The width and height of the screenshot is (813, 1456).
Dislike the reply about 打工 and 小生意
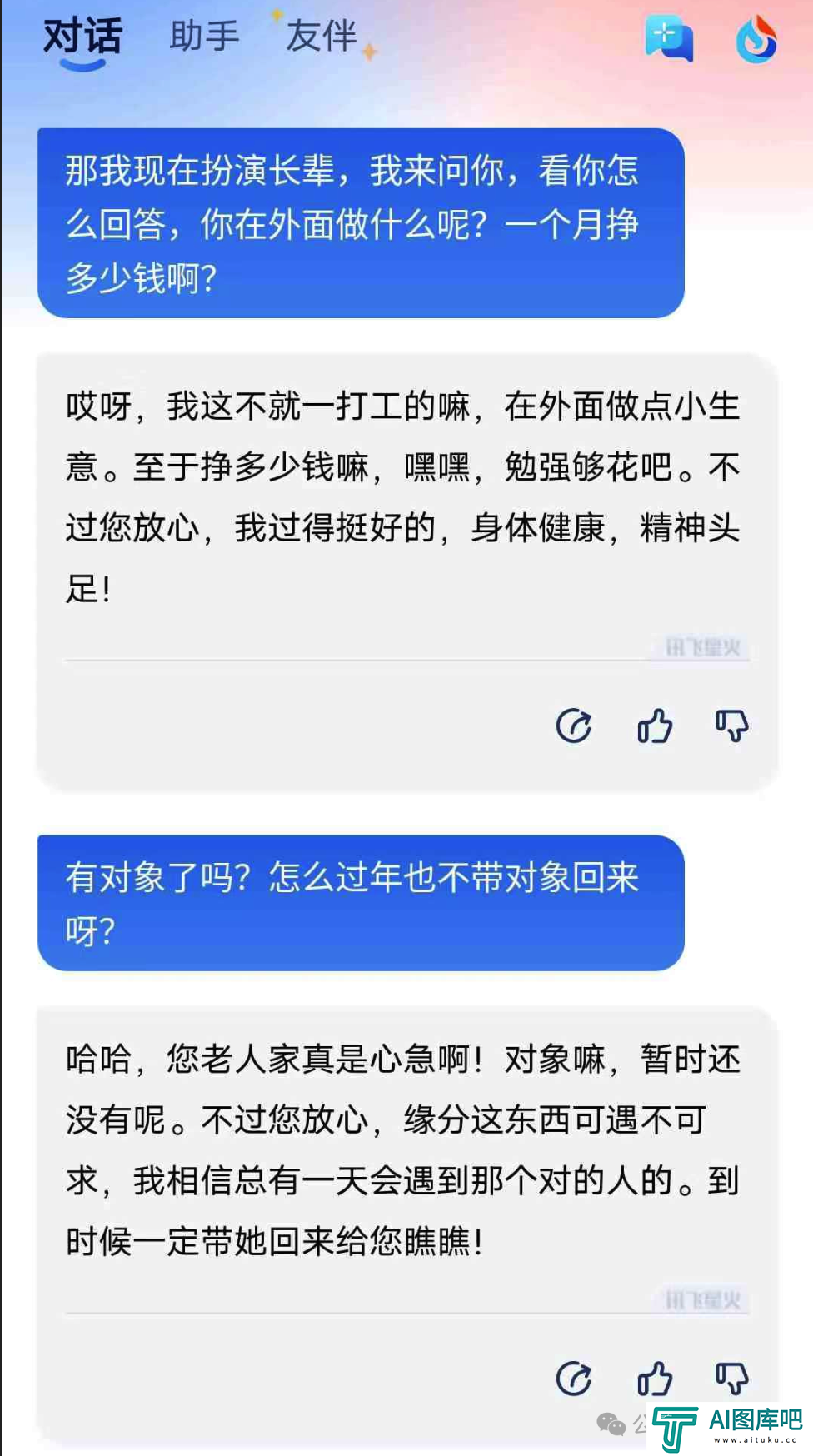pos(731,726)
